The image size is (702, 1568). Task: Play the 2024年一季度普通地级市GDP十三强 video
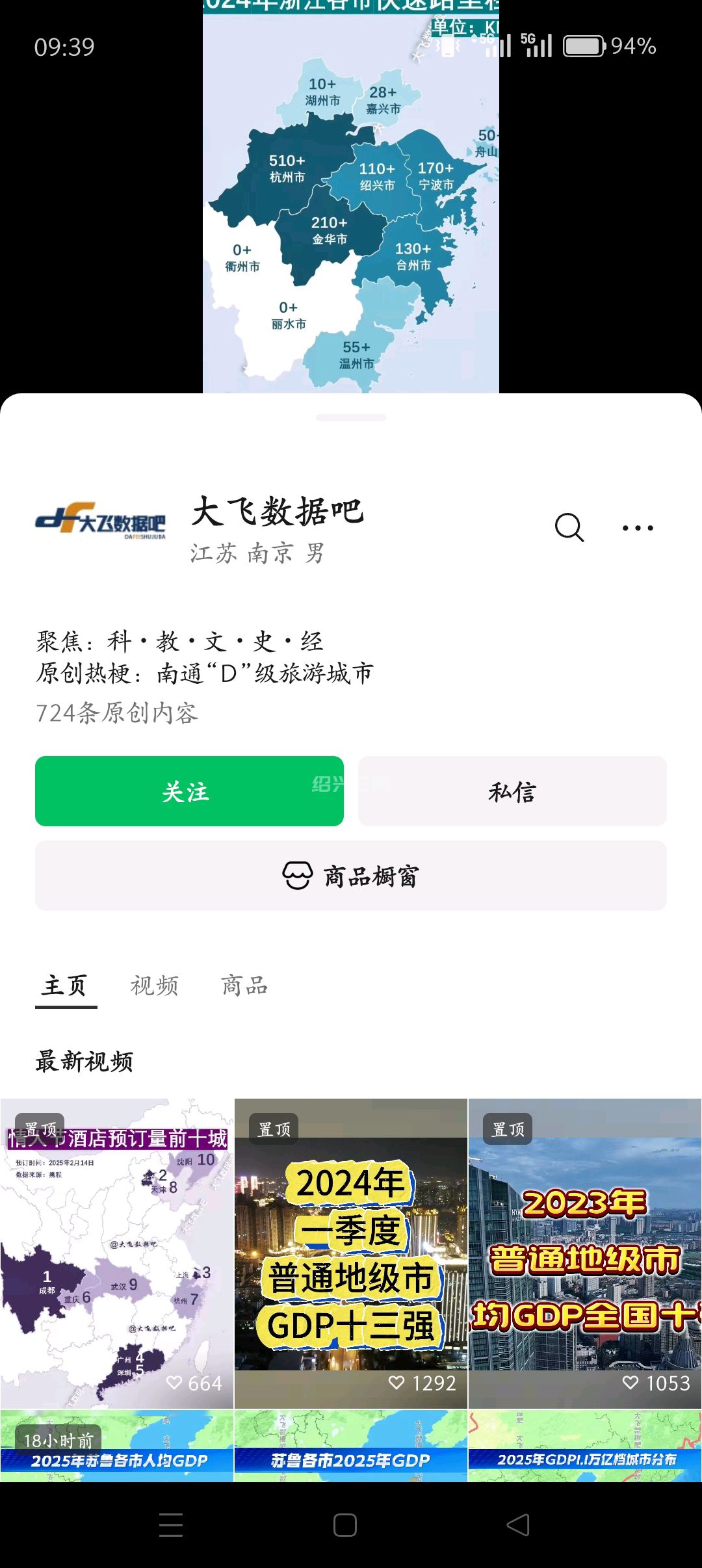coord(351,1253)
